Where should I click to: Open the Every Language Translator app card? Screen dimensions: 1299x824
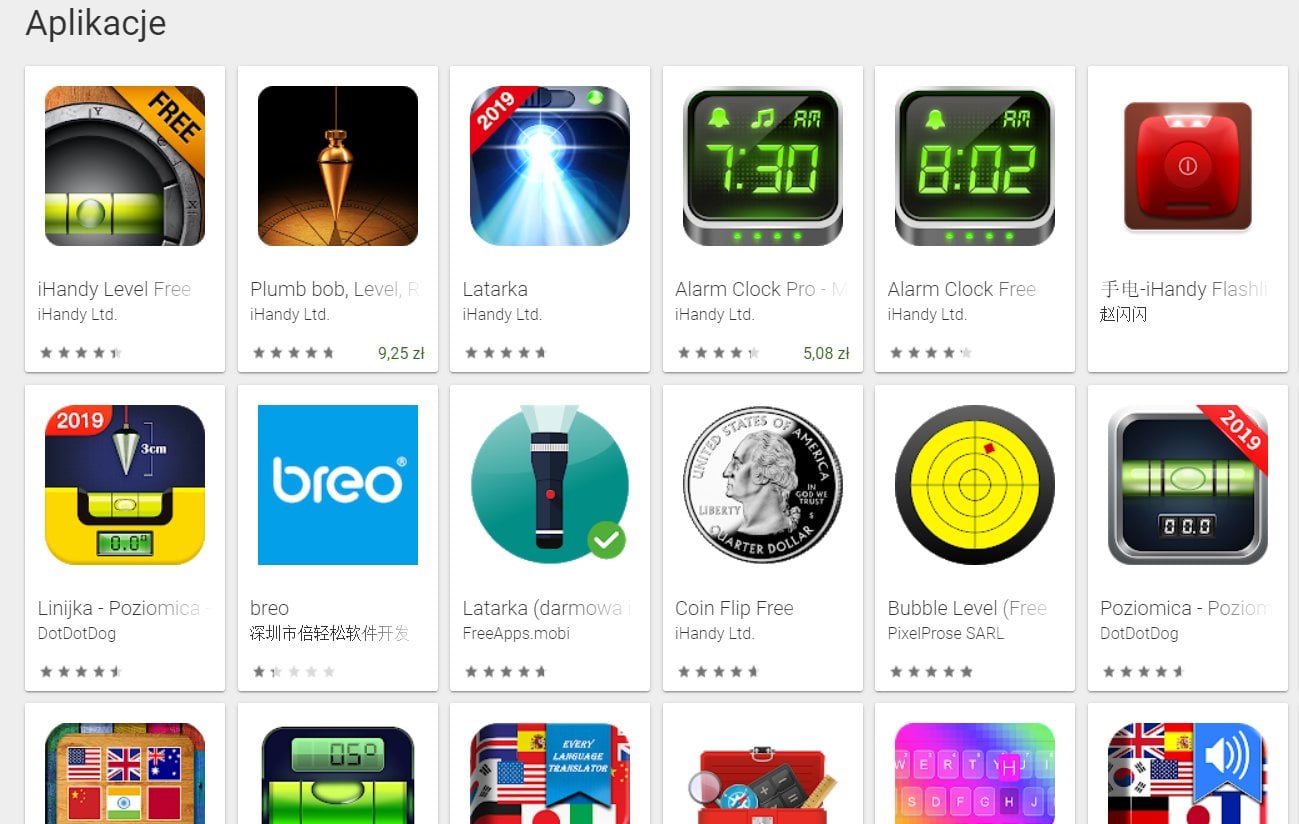coord(550,774)
